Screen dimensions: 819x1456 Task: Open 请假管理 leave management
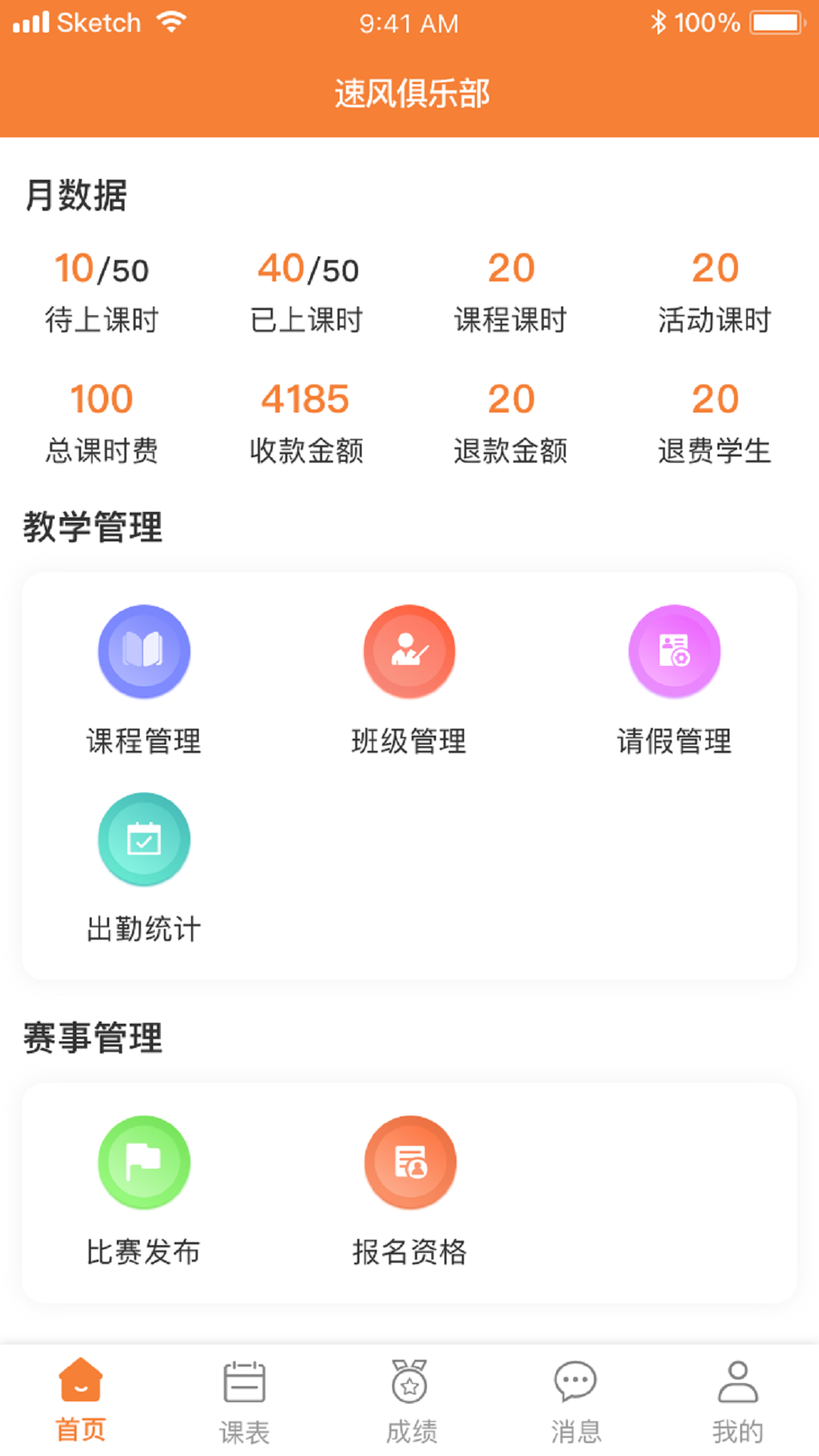tap(674, 680)
